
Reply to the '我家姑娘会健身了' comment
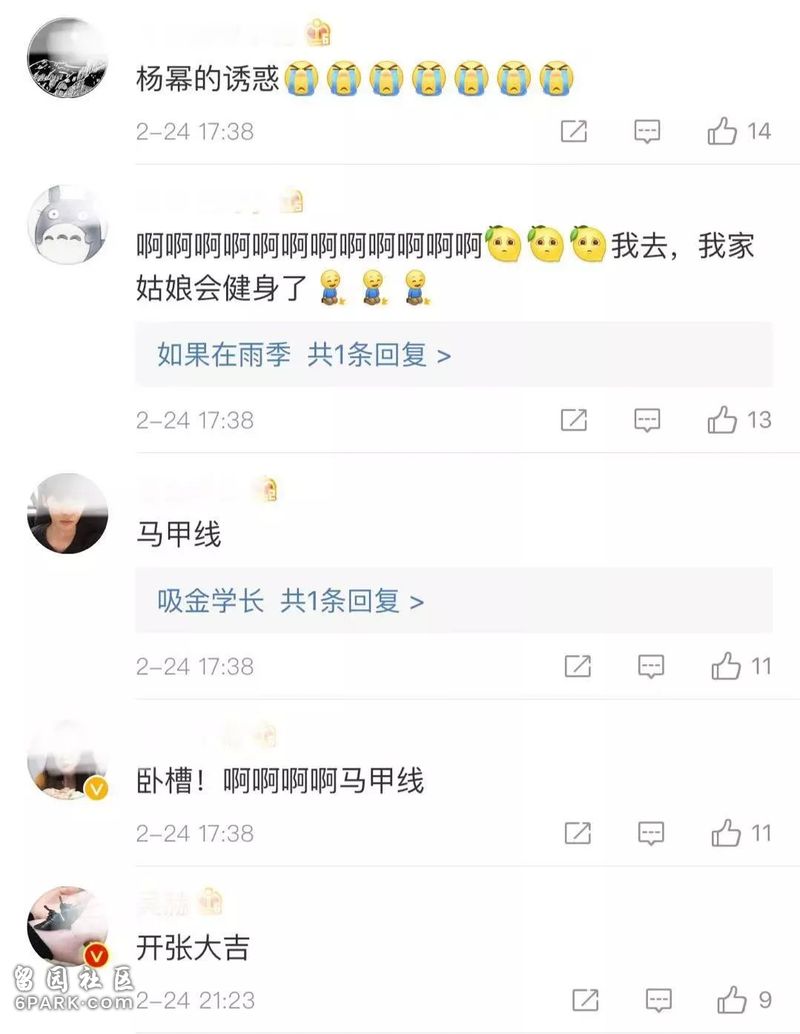click(x=647, y=420)
